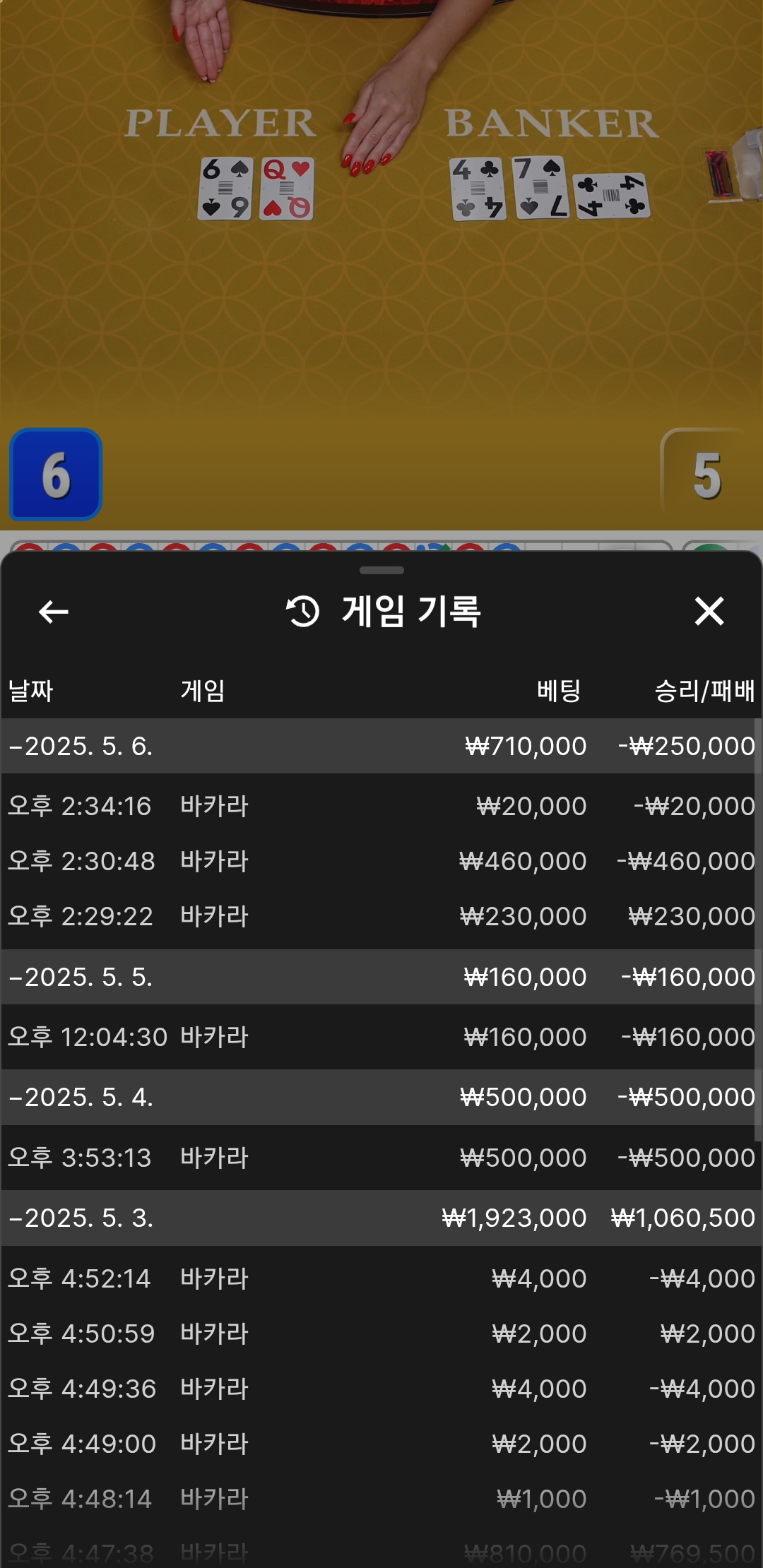This screenshot has width=763, height=1568.
Task: Open the 오후 4:49:00 바카라 record
Action: (x=381, y=1444)
